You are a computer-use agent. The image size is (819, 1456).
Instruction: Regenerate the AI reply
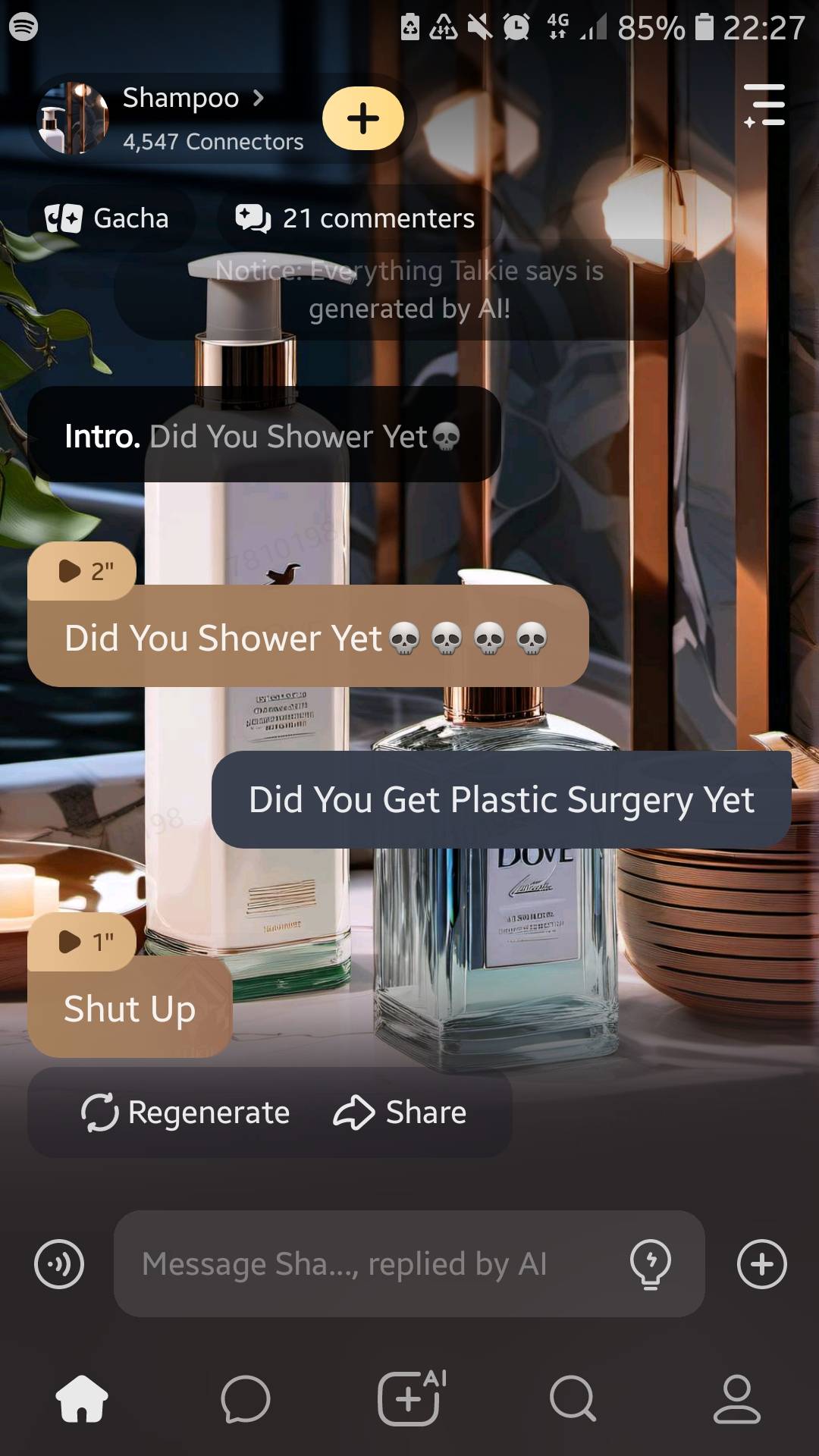[x=187, y=1112]
